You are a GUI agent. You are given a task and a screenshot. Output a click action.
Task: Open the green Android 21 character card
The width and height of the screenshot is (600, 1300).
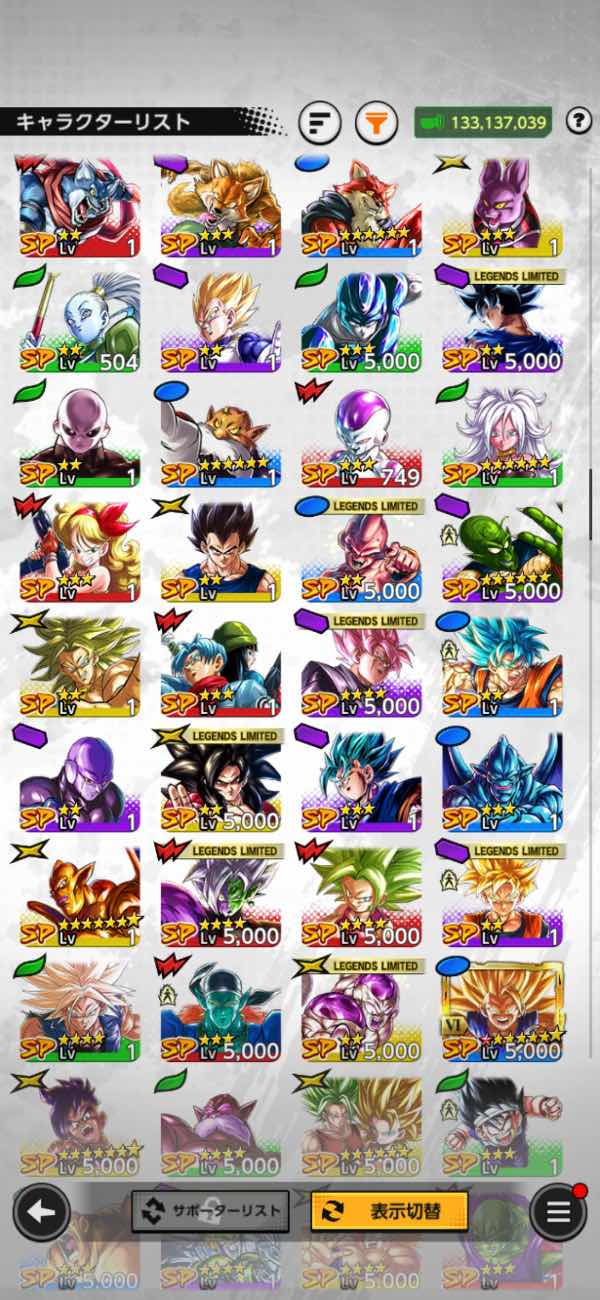[x=502, y=437]
